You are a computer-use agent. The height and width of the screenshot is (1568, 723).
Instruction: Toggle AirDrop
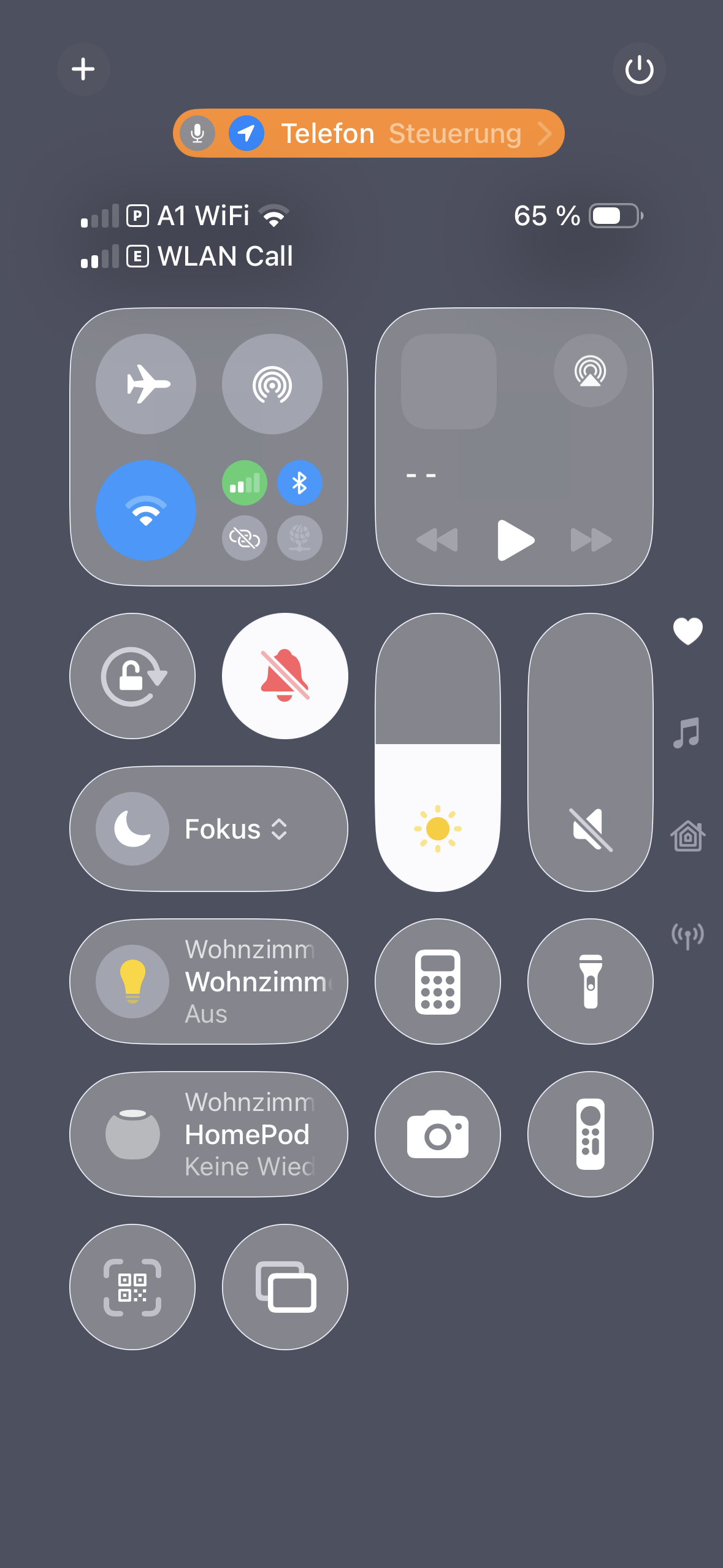272,384
